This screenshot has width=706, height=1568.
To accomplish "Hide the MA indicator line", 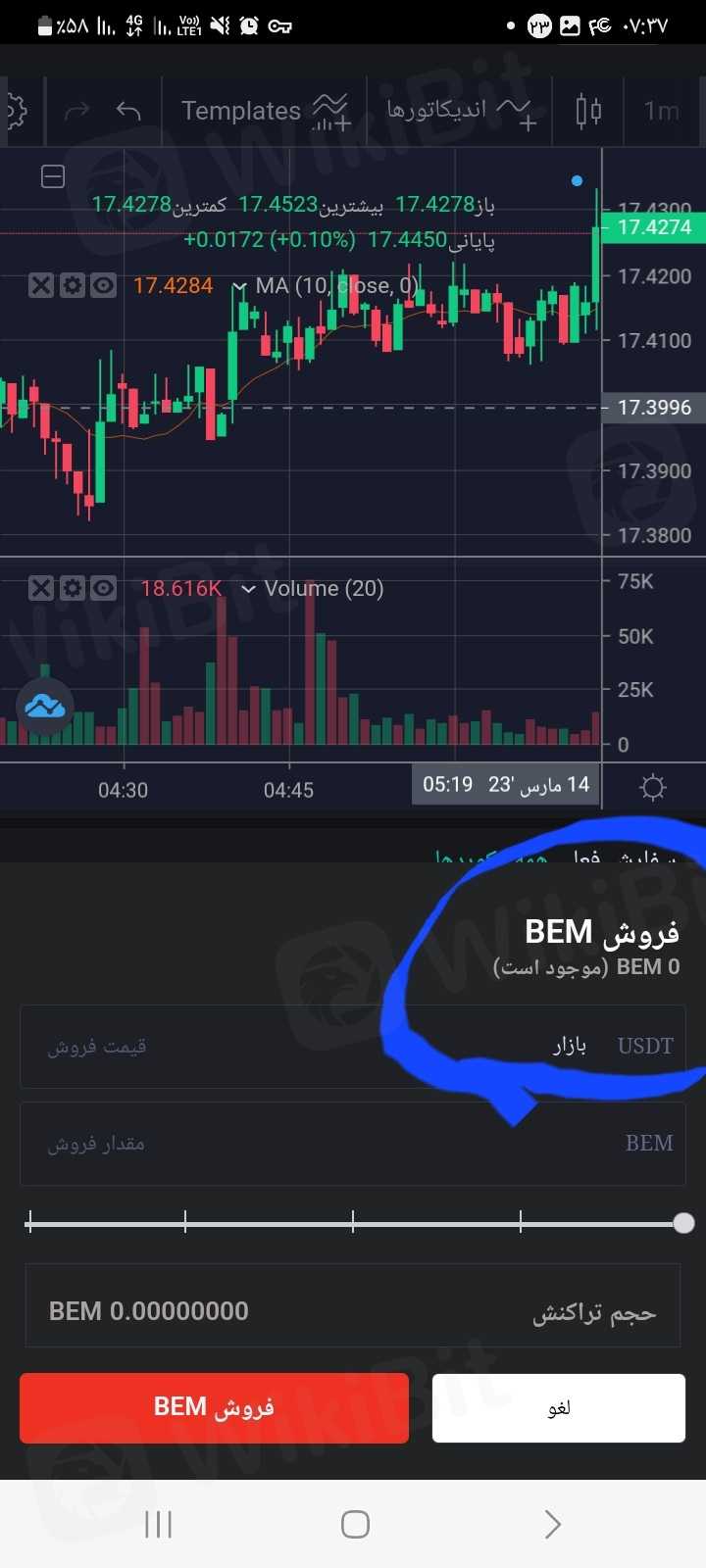I will [x=103, y=285].
